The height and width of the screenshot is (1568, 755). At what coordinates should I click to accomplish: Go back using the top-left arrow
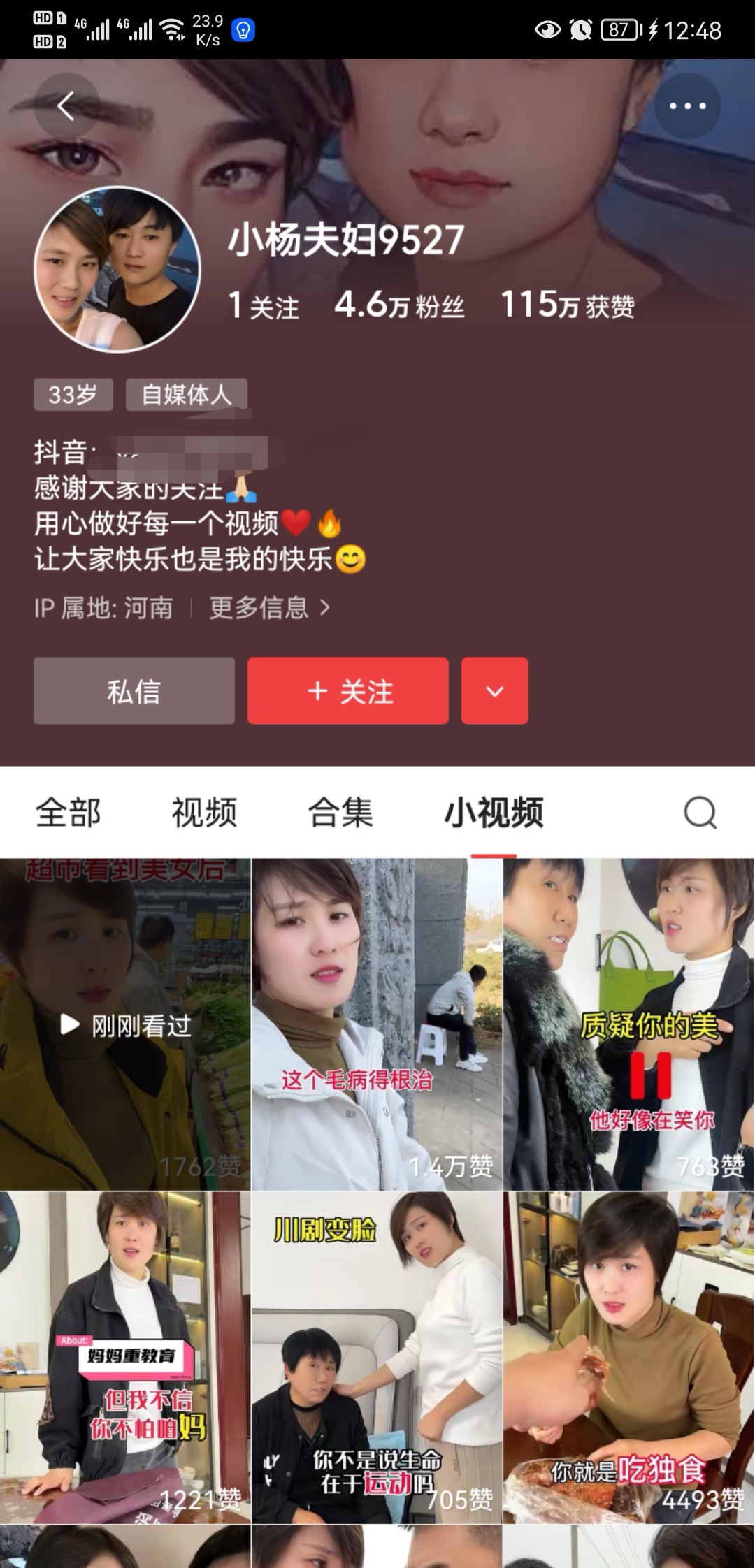pyautogui.click(x=66, y=106)
